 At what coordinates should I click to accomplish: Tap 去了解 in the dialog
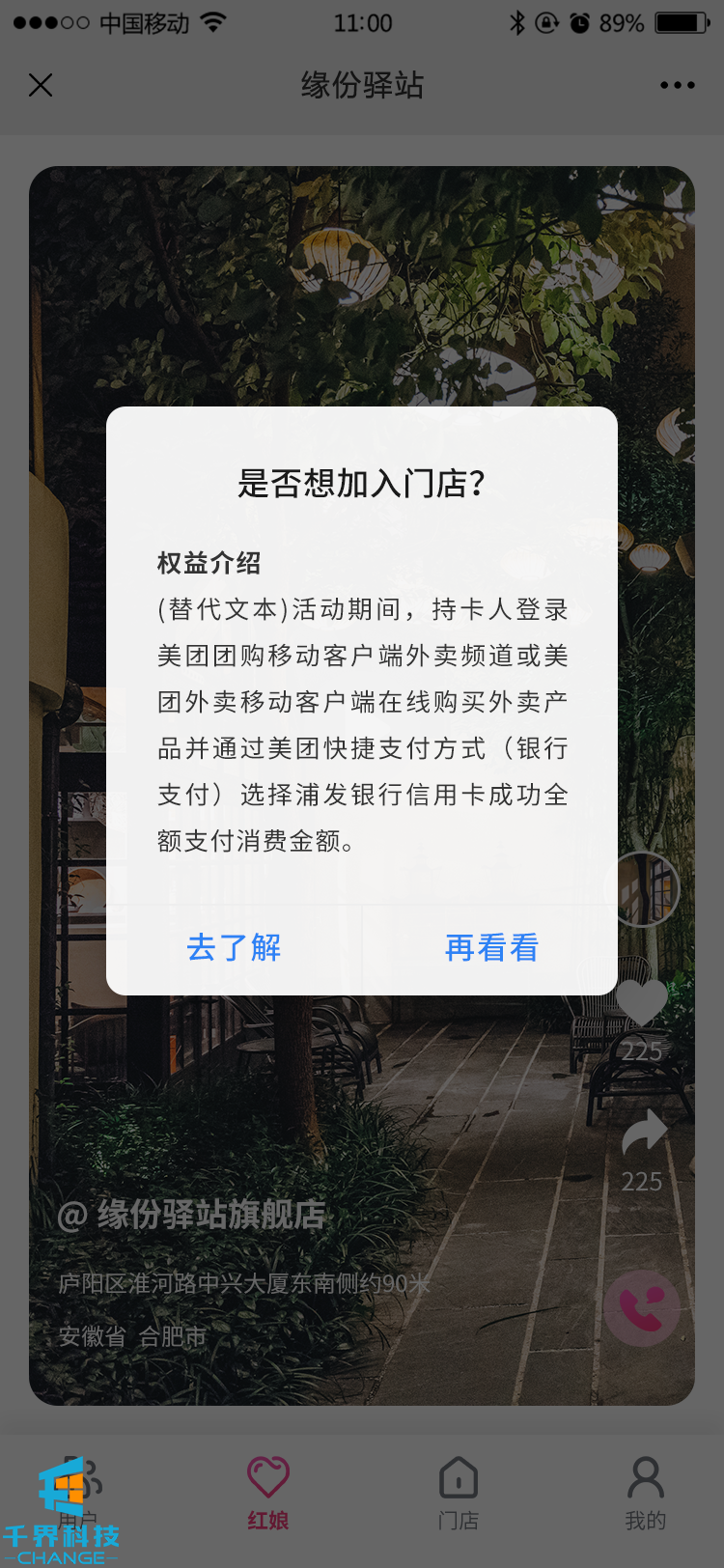click(x=234, y=947)
